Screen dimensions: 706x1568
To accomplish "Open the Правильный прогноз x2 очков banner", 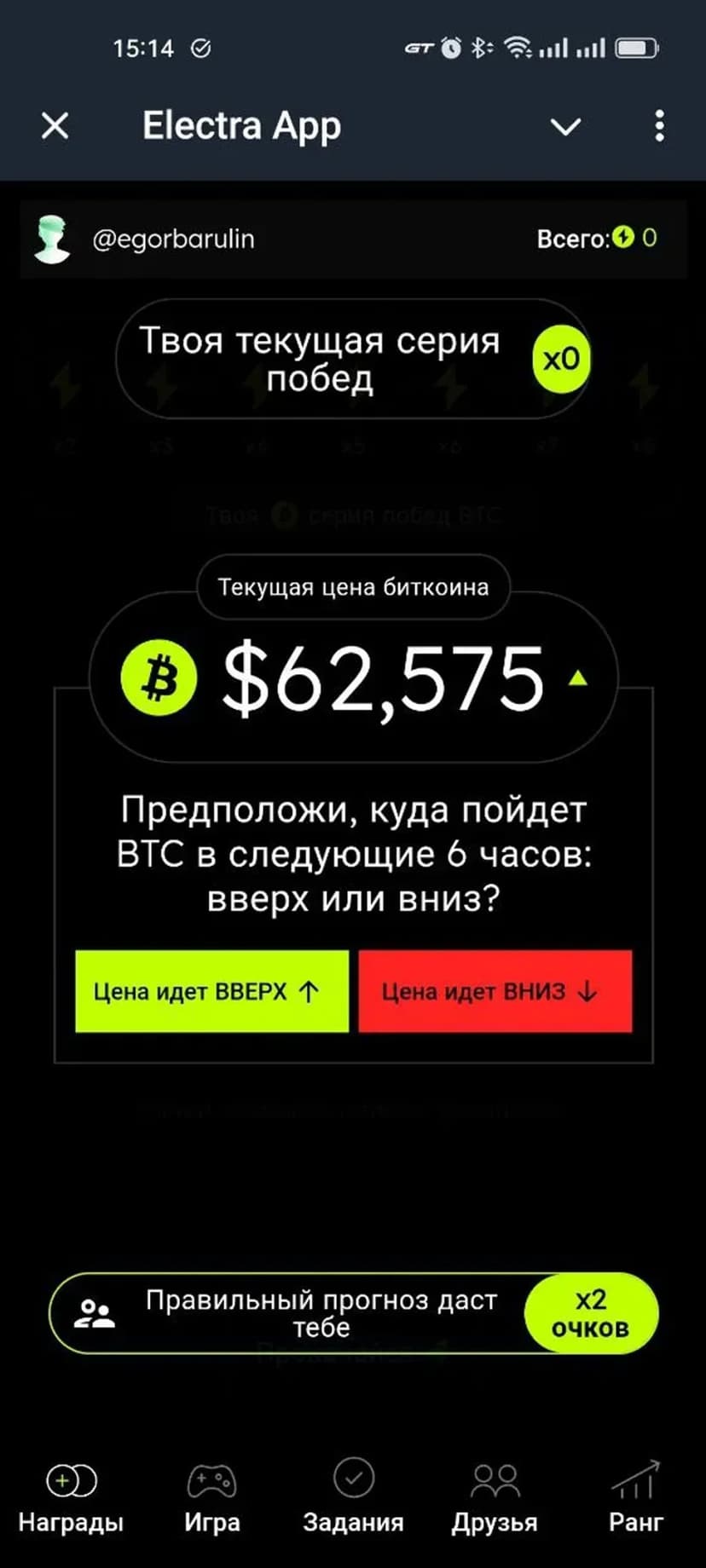I will 353,1313.
